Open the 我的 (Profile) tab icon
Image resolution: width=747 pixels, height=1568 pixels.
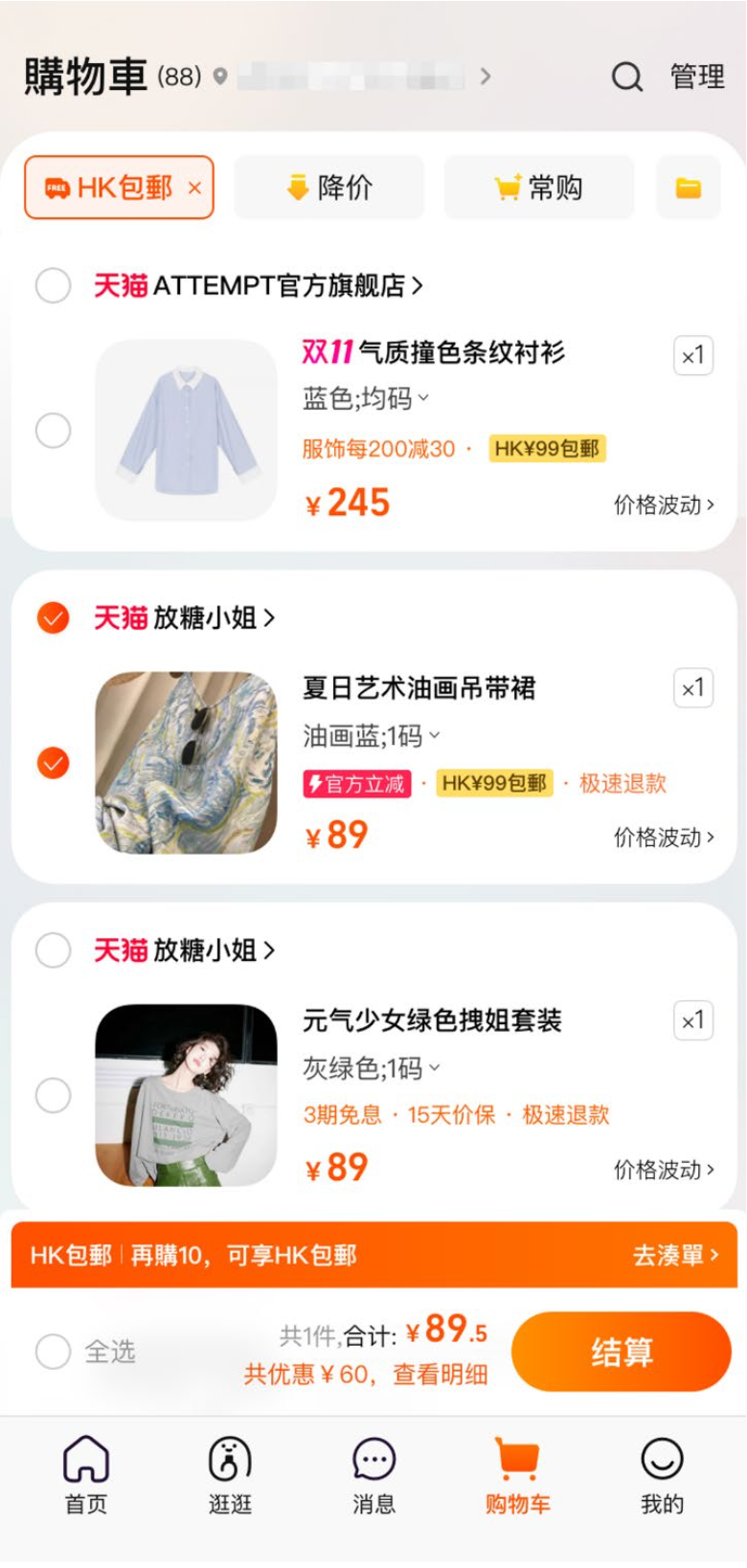coord(660,1459)
